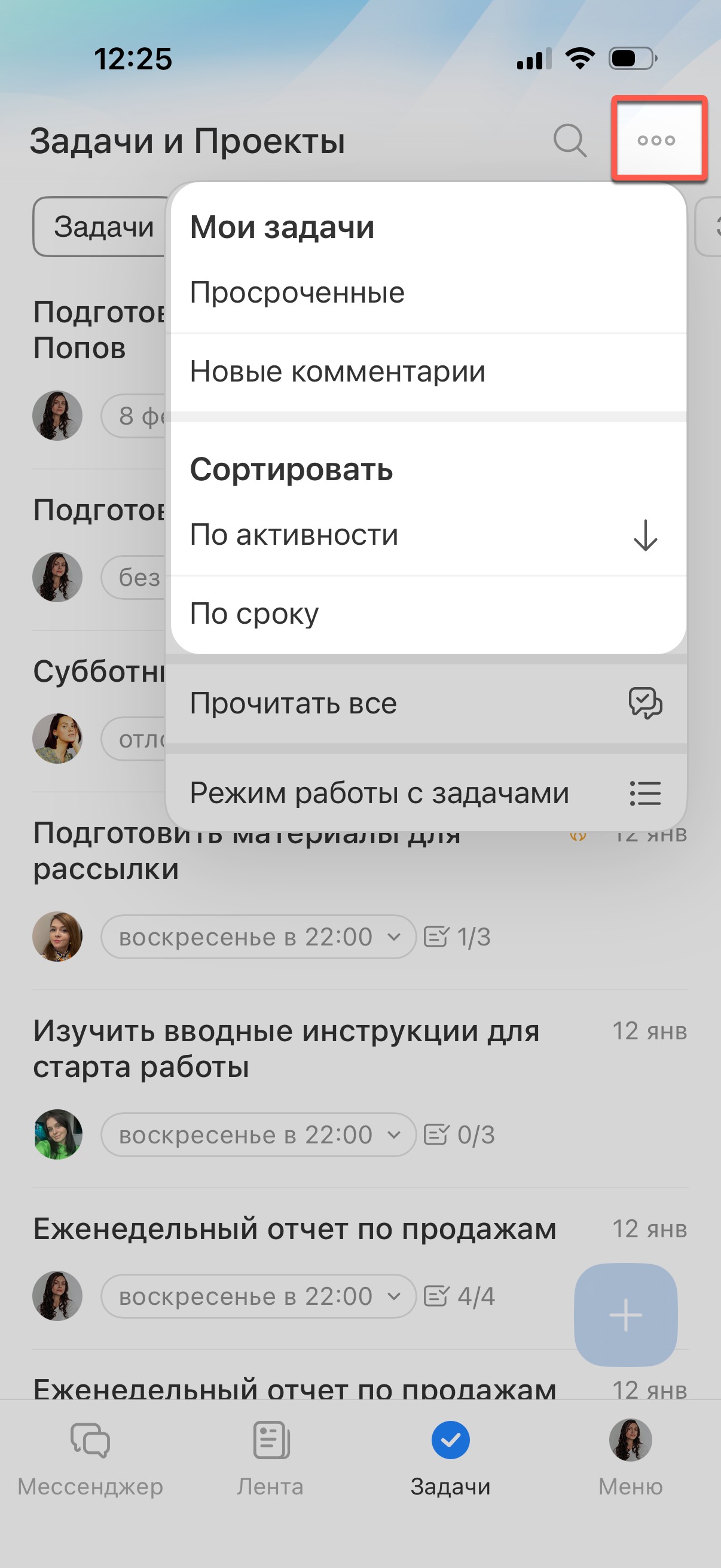Viewport: 721px width, 1568px height.
Task: Select the Задачи chip at top
Action: coord(102,227)
